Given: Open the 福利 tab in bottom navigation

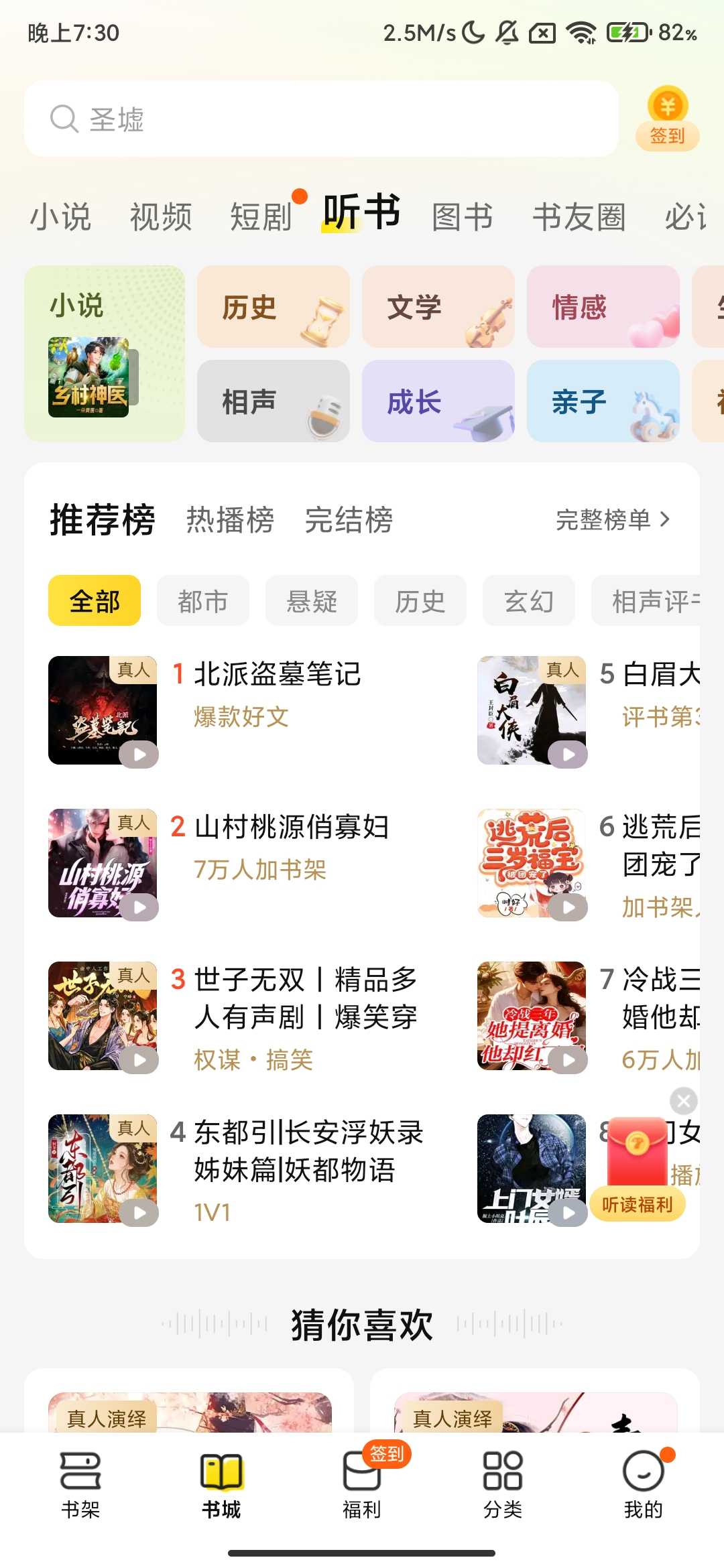Looking at the screenshot, I should pyautogui.click(x=362, y=1484).
